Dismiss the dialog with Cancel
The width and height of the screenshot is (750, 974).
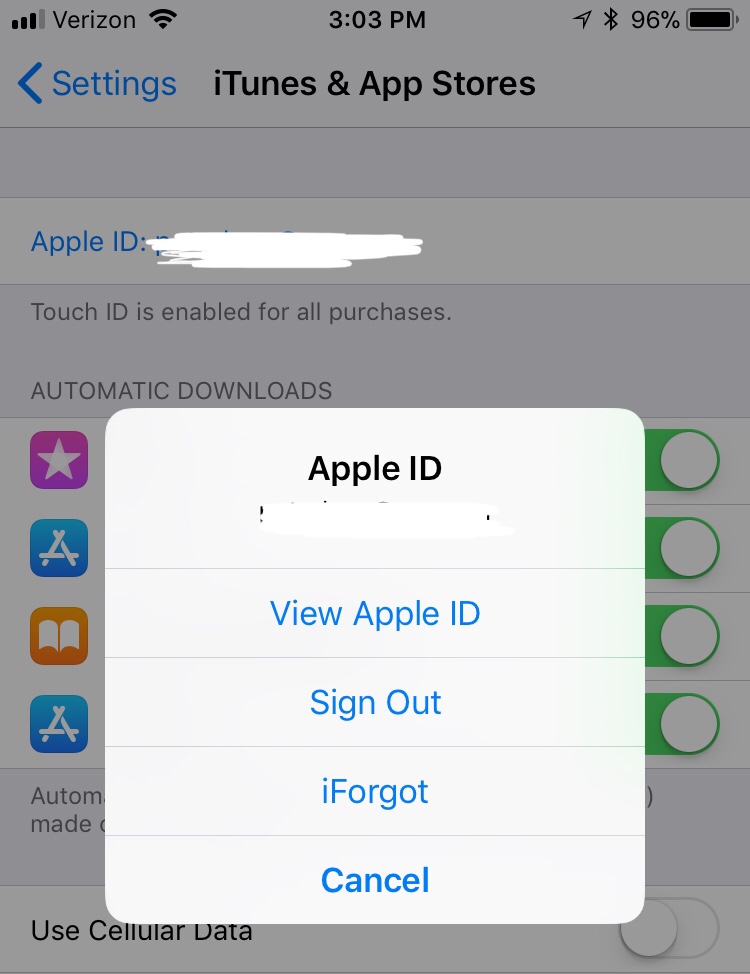(375, 880)
